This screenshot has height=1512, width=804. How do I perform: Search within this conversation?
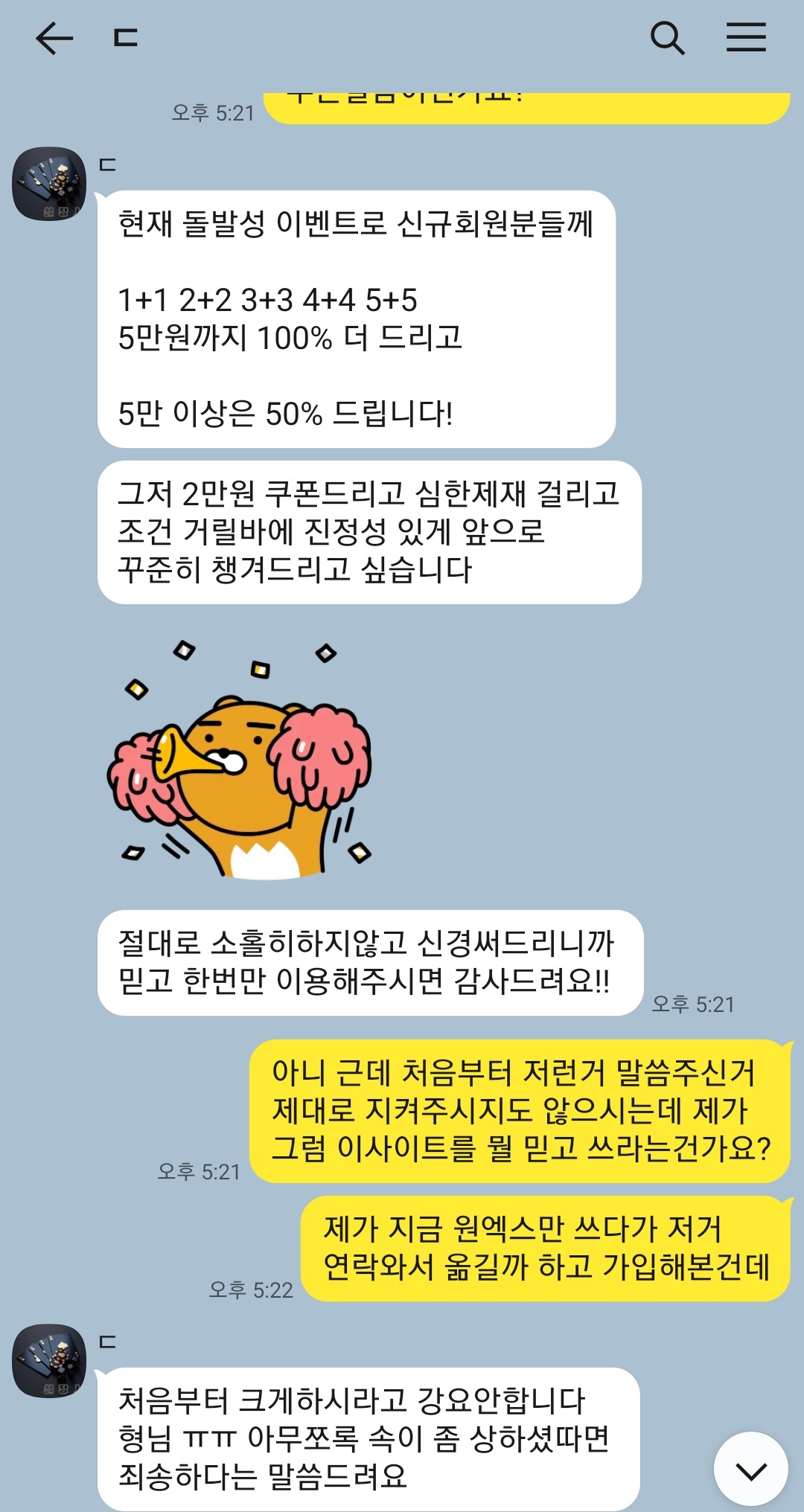667,38
